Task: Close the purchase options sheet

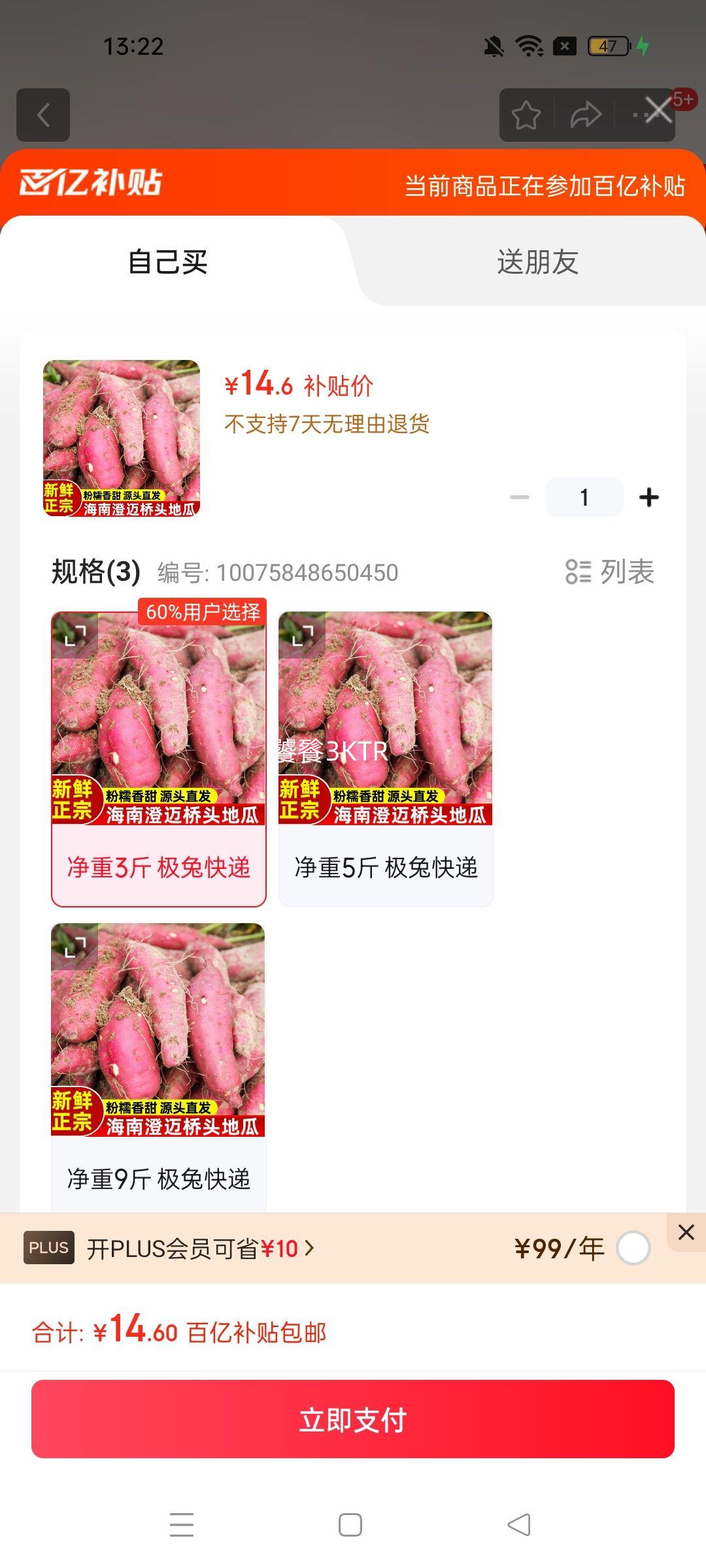Action: 658,110
